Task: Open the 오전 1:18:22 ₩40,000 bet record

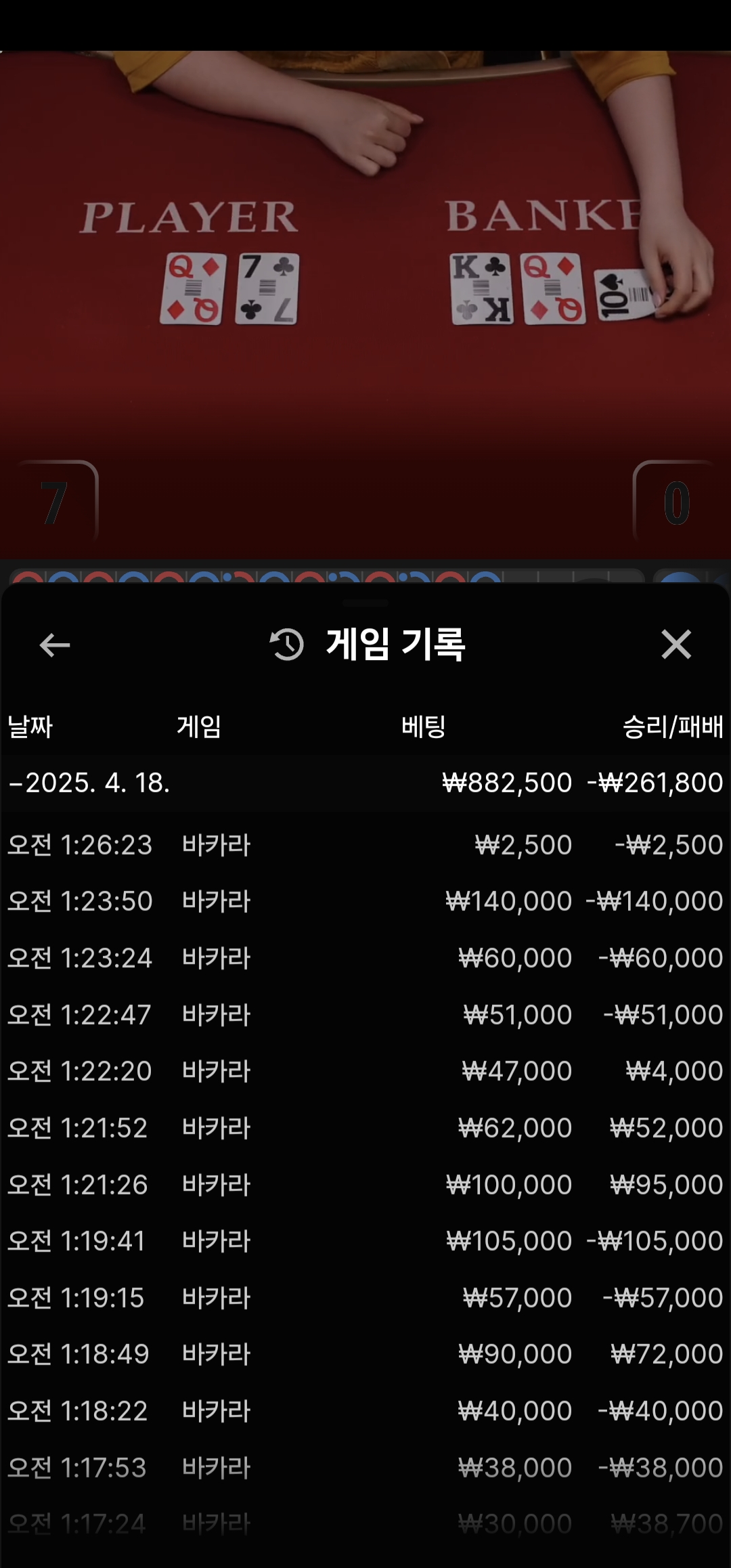Action: pos(365,1411)
